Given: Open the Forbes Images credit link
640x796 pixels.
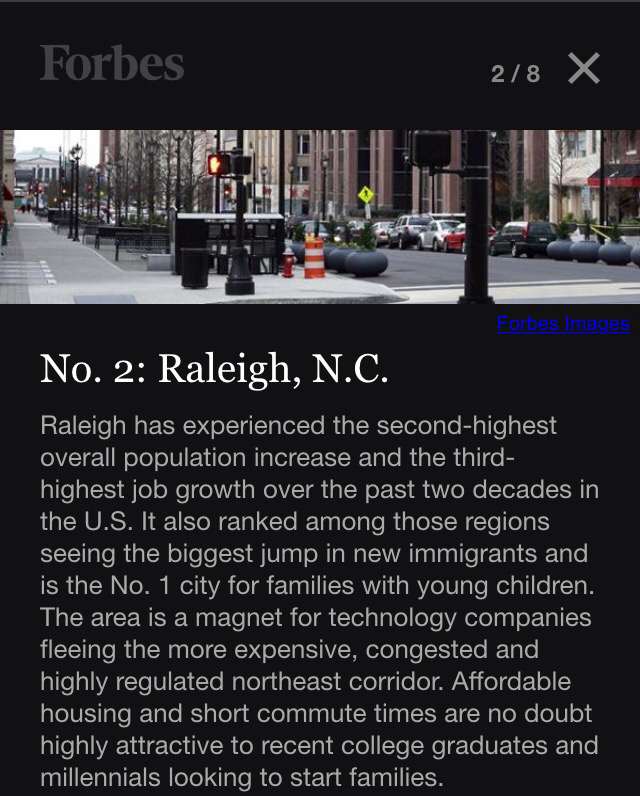Looking at the screenshot, I should [563, 323].
